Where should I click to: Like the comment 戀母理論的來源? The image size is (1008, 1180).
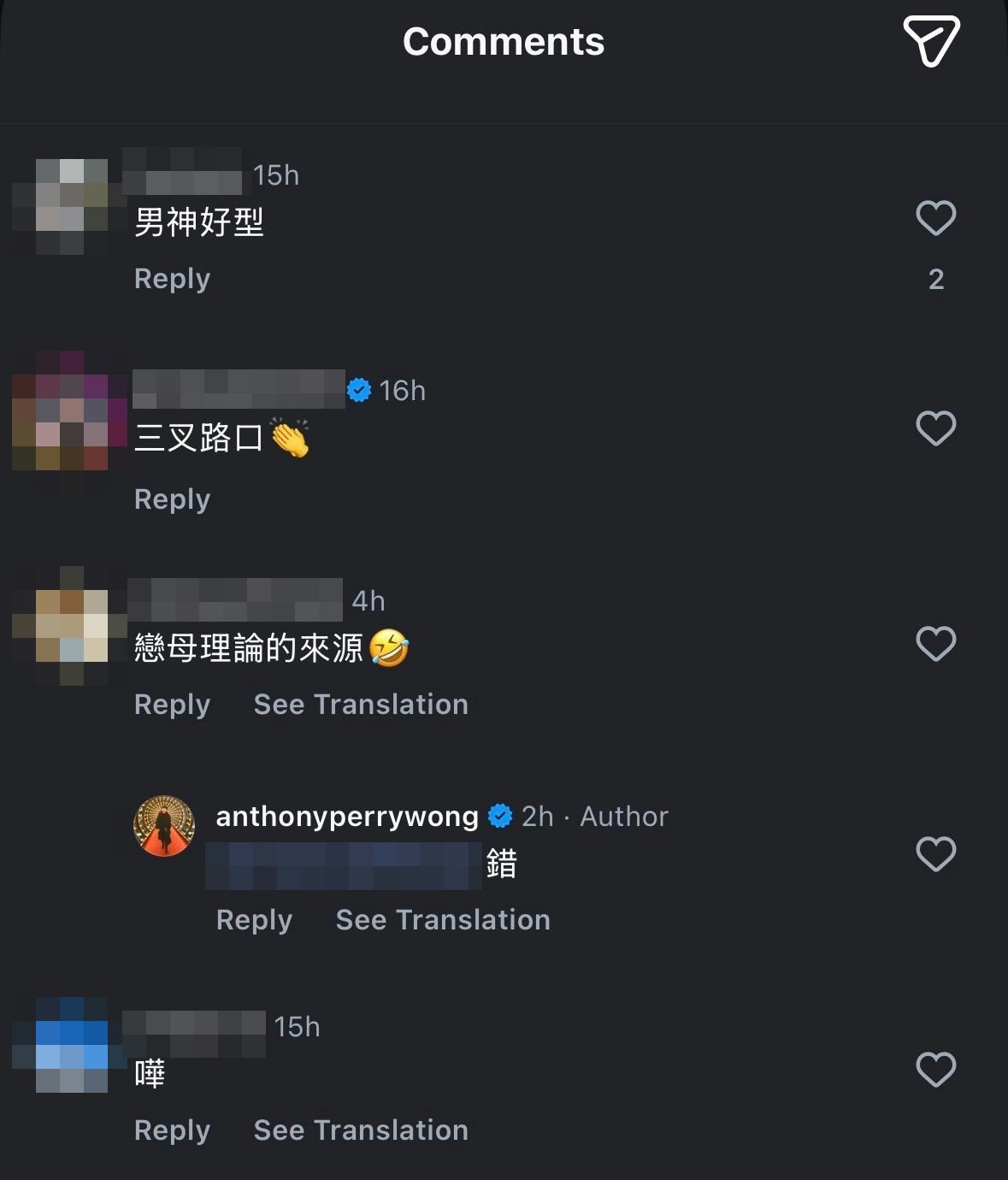point(936,644)
